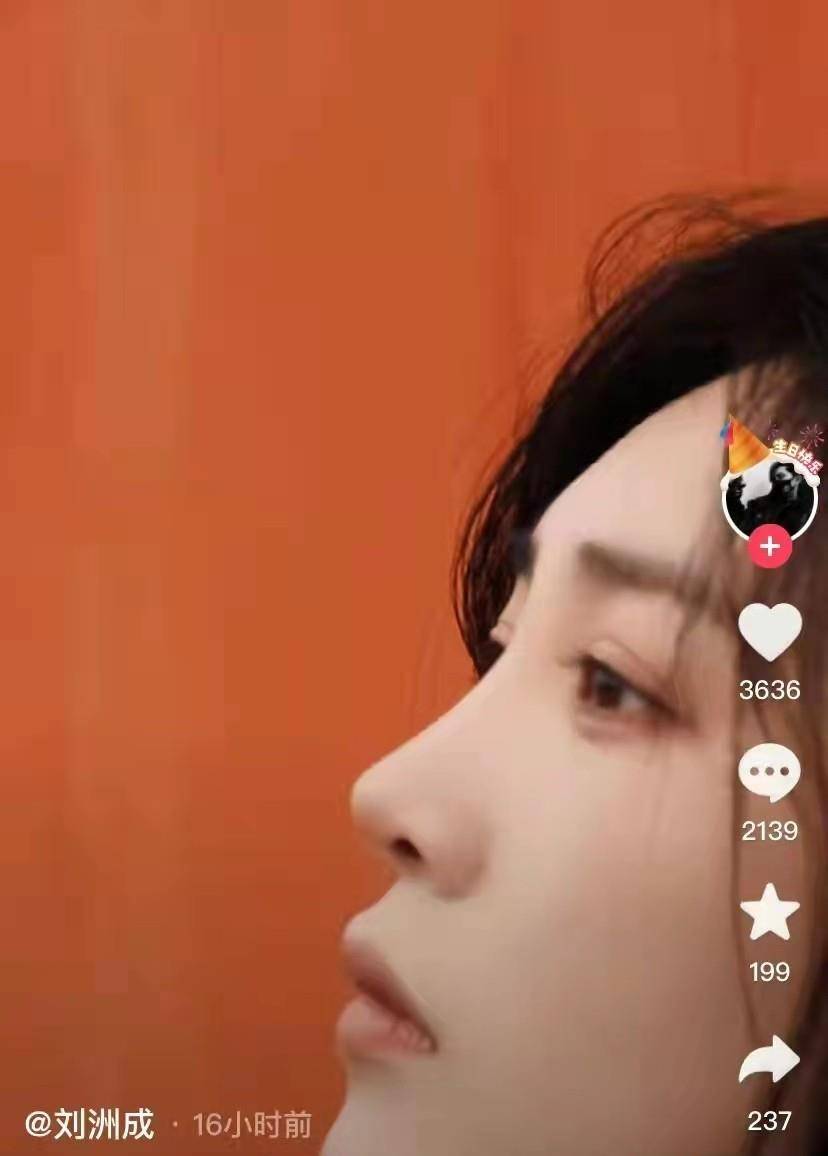Follow the creator with the plus button

770,547
